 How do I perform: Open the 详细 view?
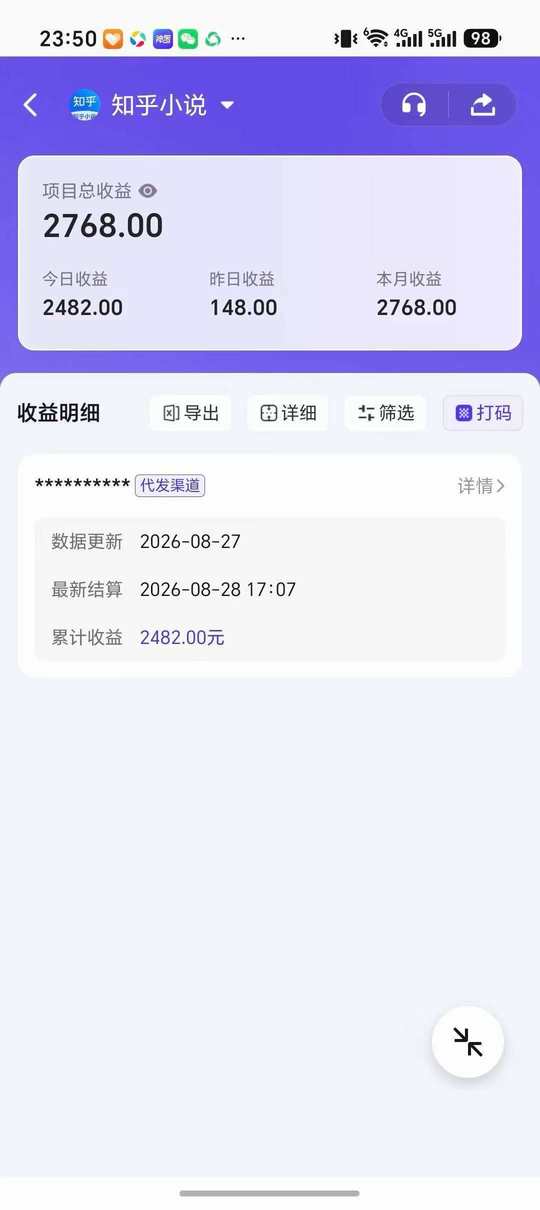288,413
